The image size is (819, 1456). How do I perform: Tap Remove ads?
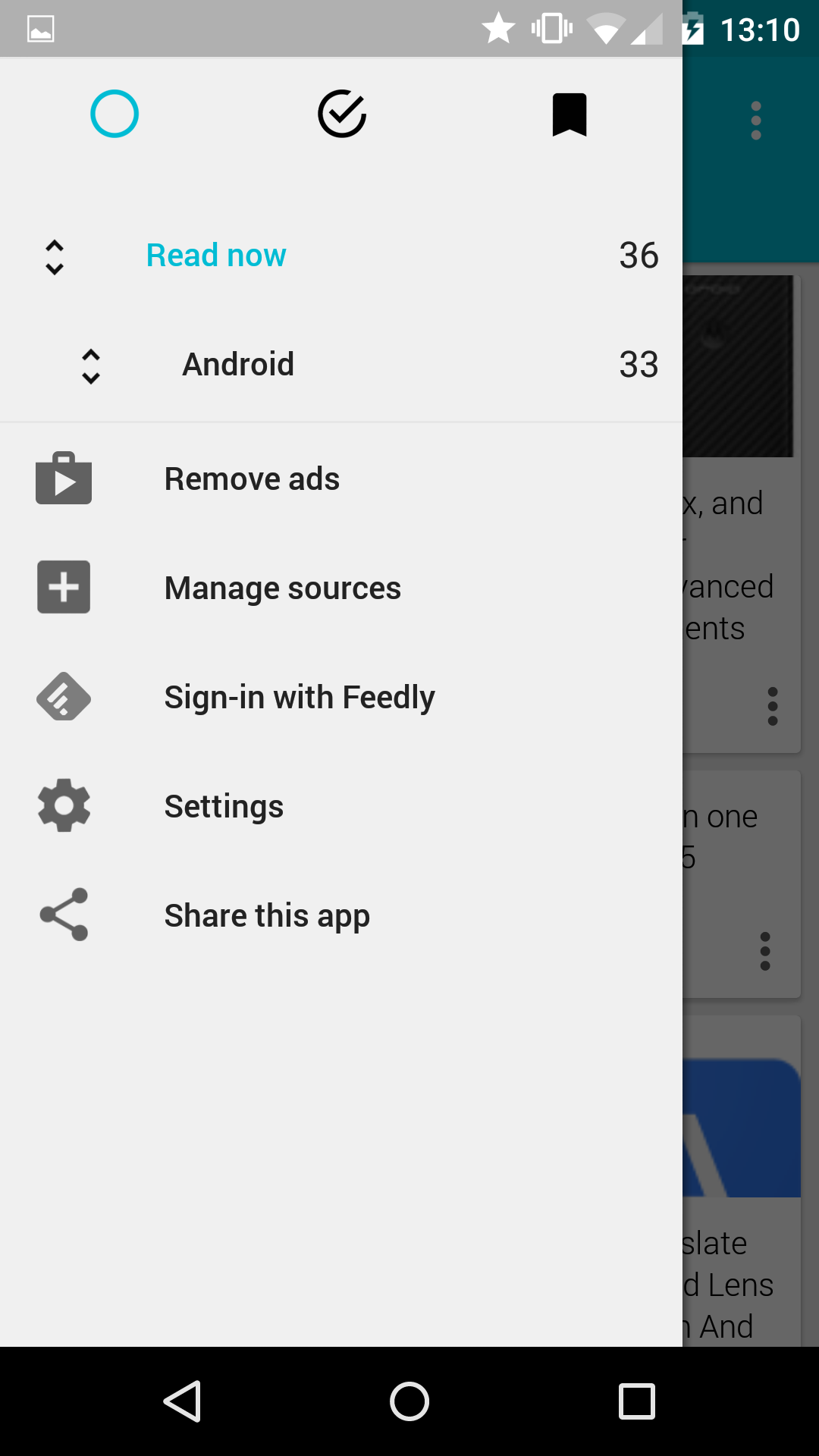tap(341, 479)
